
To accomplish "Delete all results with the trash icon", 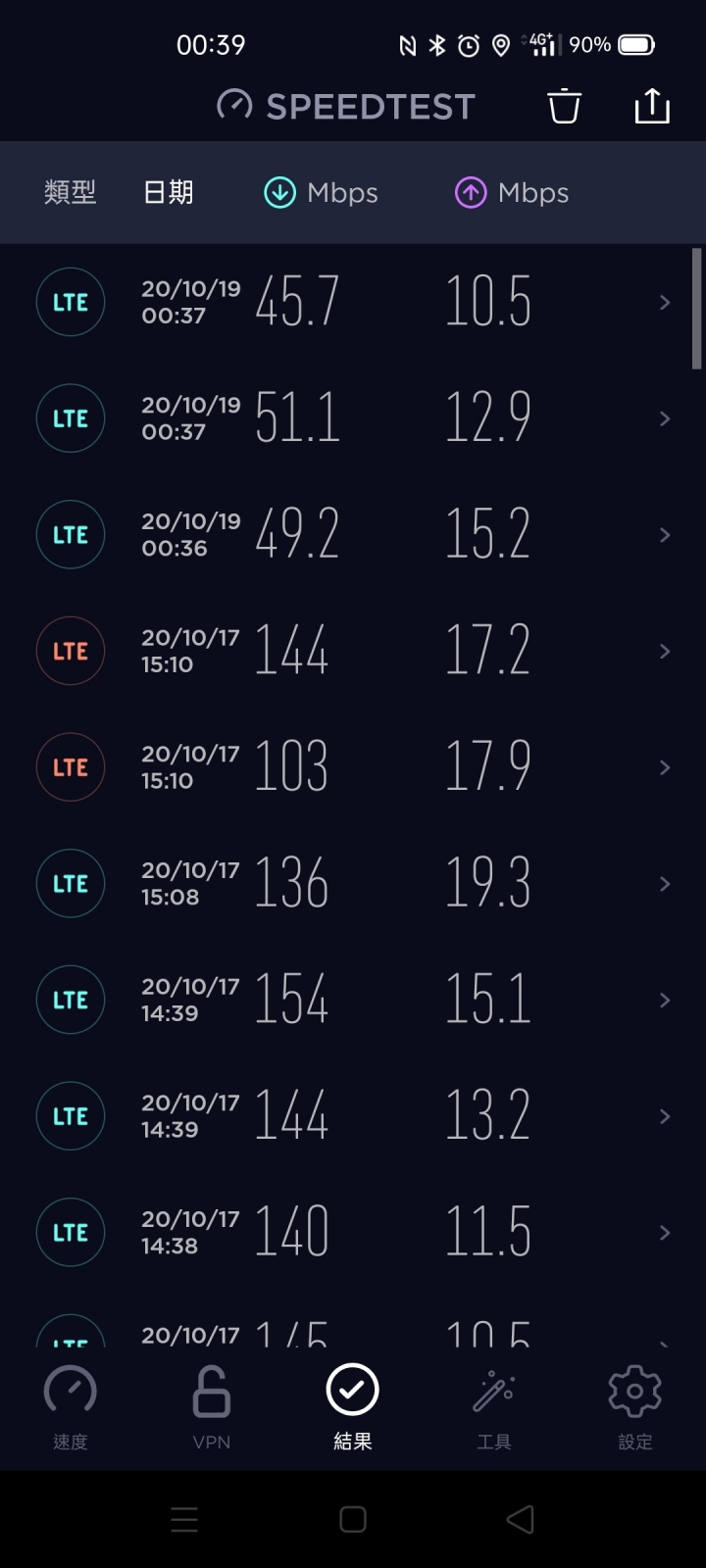I will (x=564, y=106).
